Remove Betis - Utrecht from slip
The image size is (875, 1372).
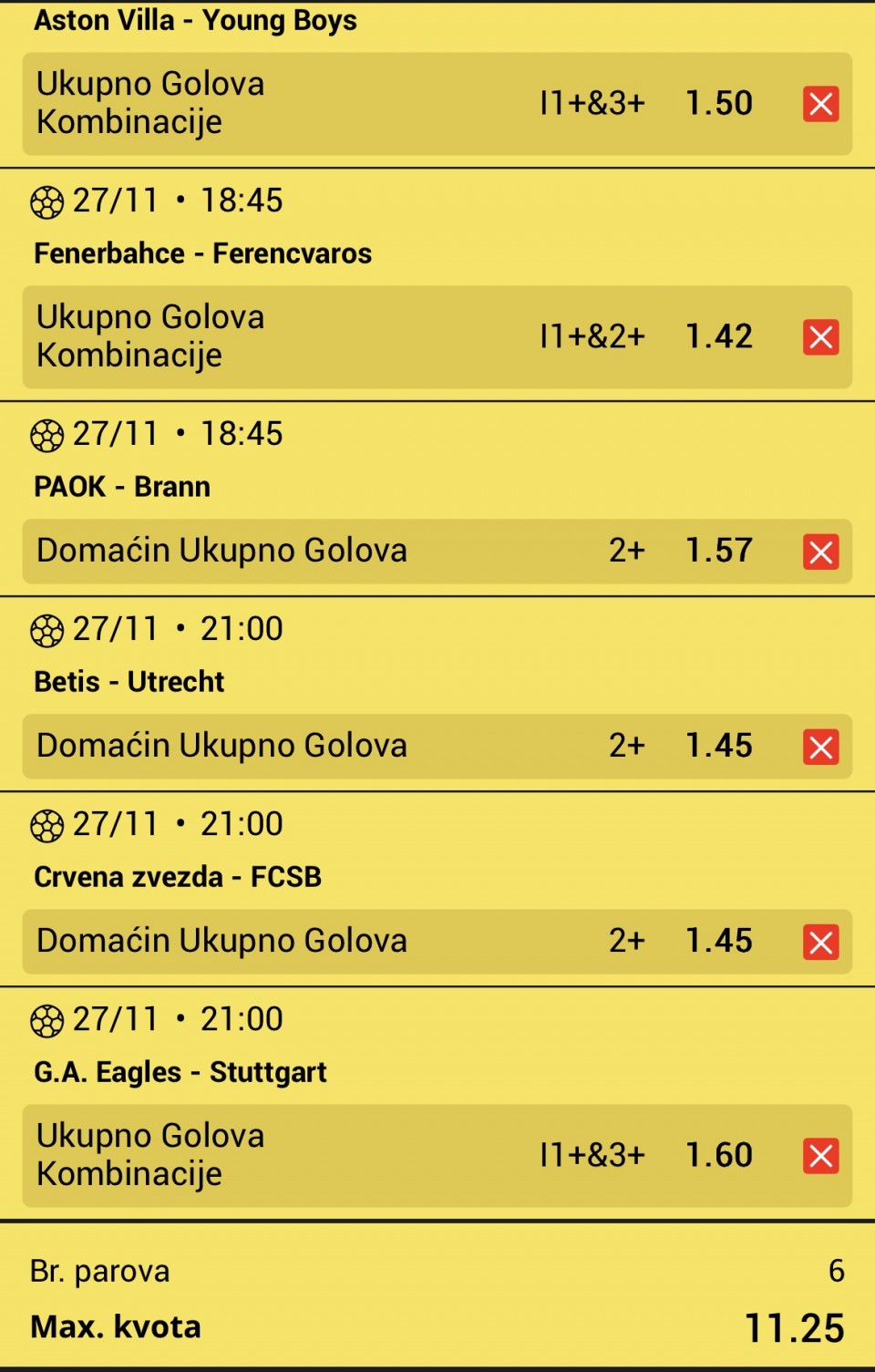pyautogui.click(x=820, y=747)
